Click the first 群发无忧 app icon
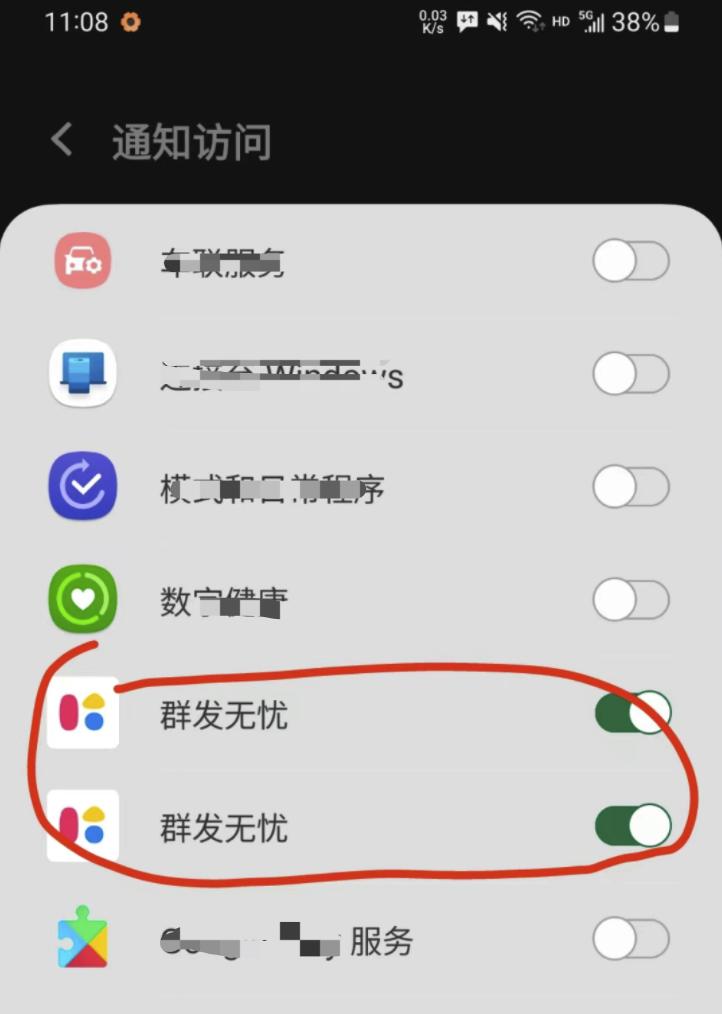The height and width of the screenshot is (1014, 722). coord(82,713)
